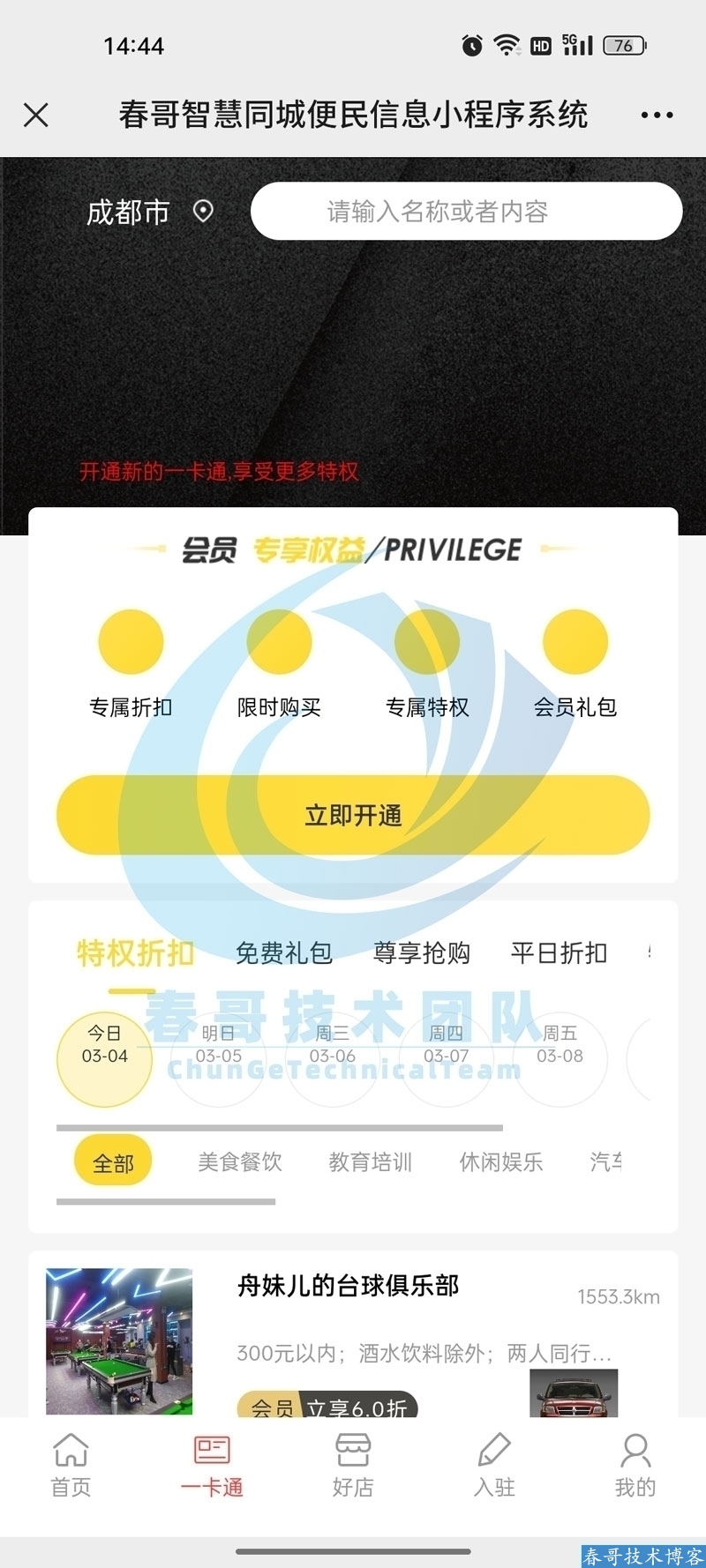Filter by 美食餐饮 category
The height and width of the screenshot is (1568, 706).
click(x=239, y=1162)
